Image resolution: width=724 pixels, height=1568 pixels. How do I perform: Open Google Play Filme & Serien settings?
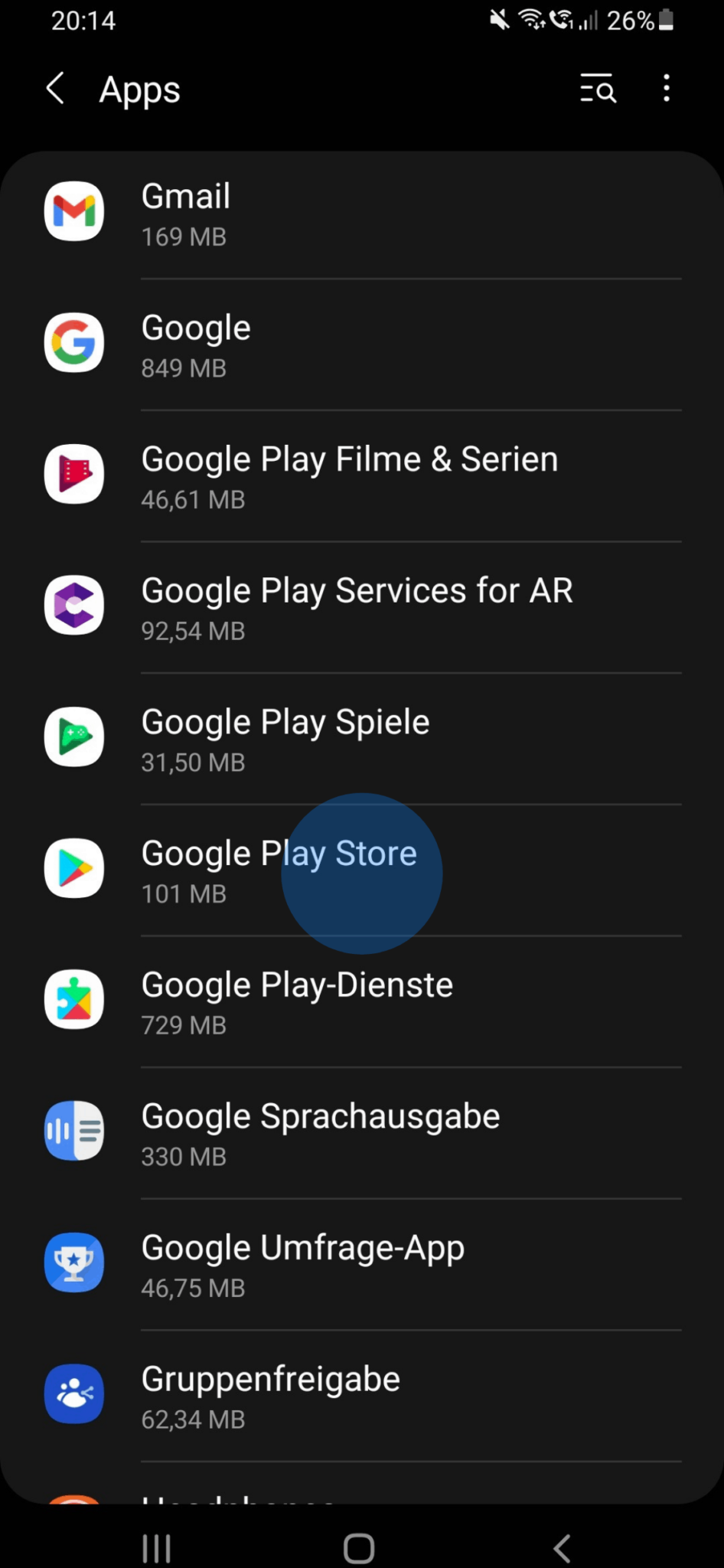click(x=361, y=476)
